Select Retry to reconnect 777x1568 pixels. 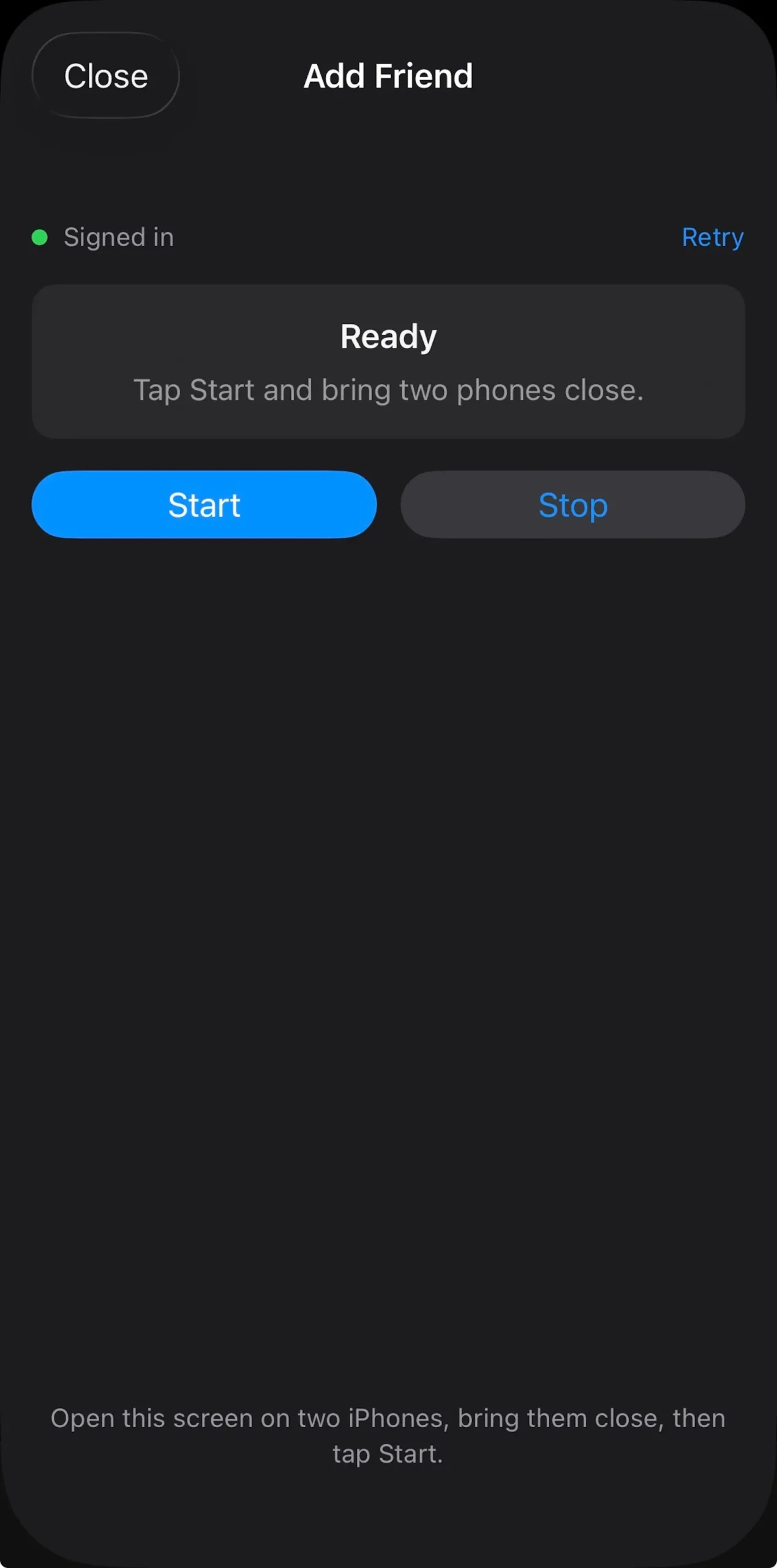pyautogui.click(x=712, y=237)
